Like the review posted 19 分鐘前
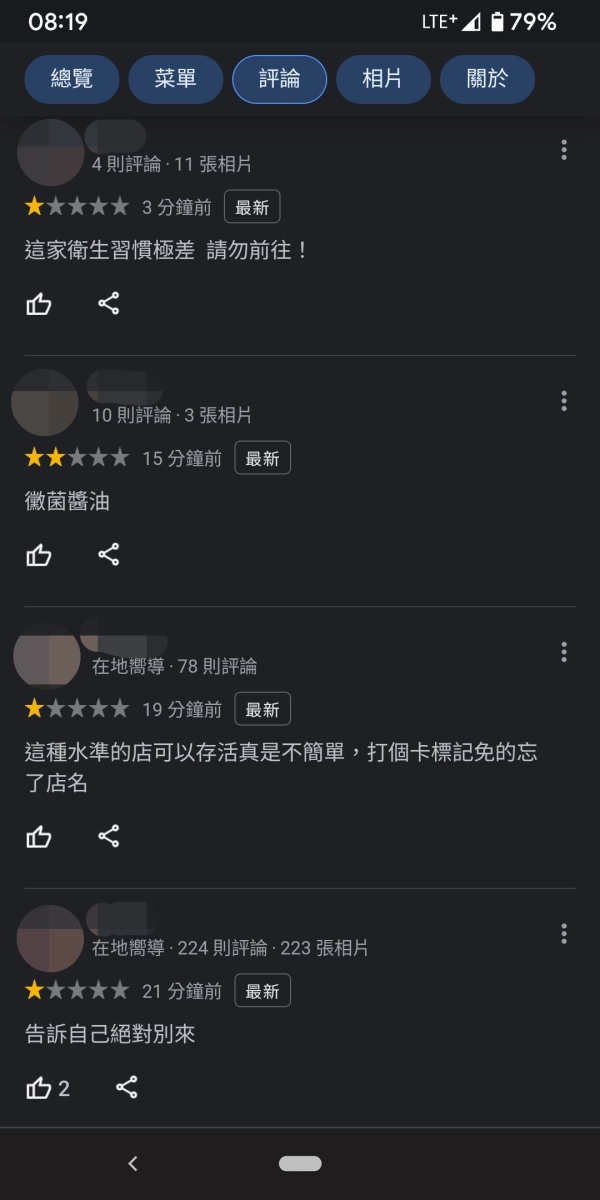This screenshot has width=600, height=1200. coord(39,837)
